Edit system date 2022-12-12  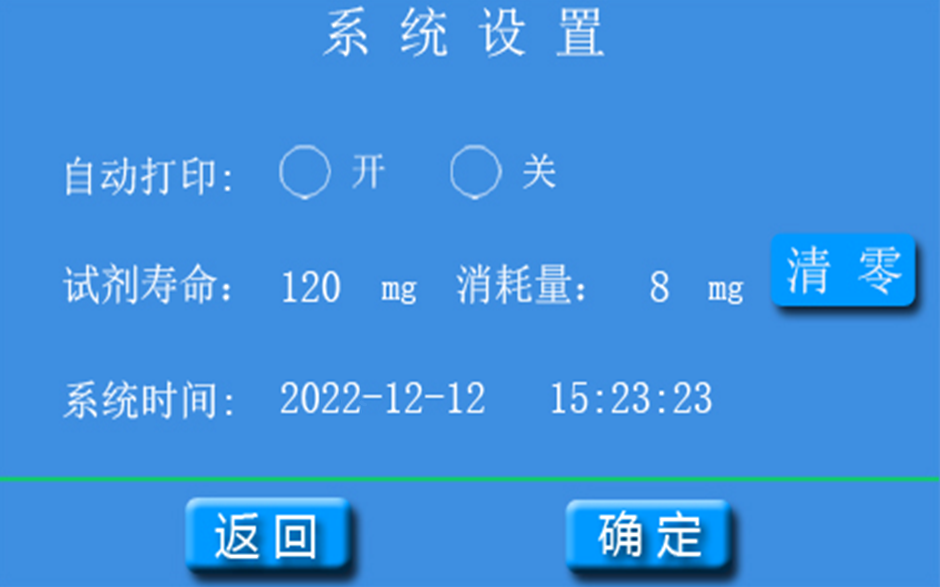coord(382,399)
